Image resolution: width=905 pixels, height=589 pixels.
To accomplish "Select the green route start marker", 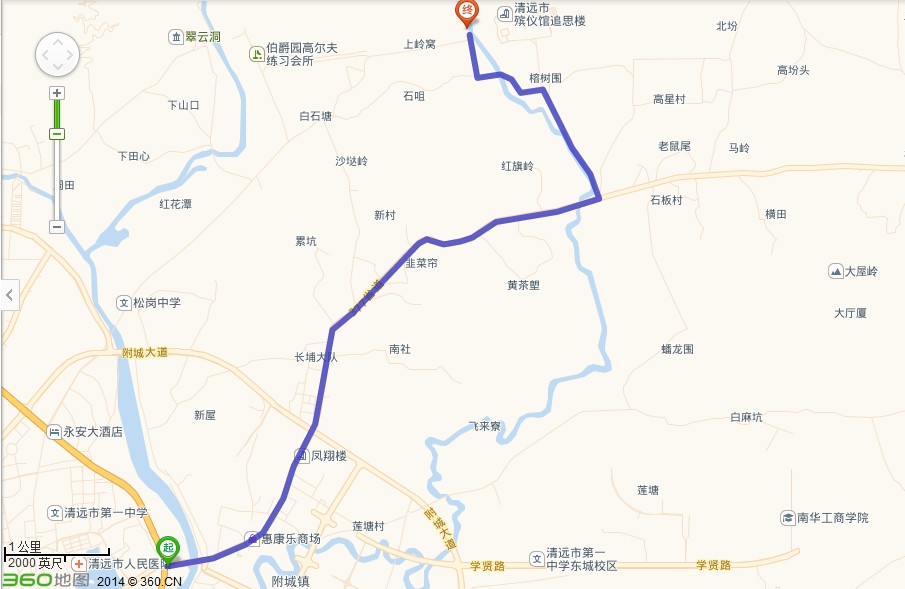I will tap(168, 548).
